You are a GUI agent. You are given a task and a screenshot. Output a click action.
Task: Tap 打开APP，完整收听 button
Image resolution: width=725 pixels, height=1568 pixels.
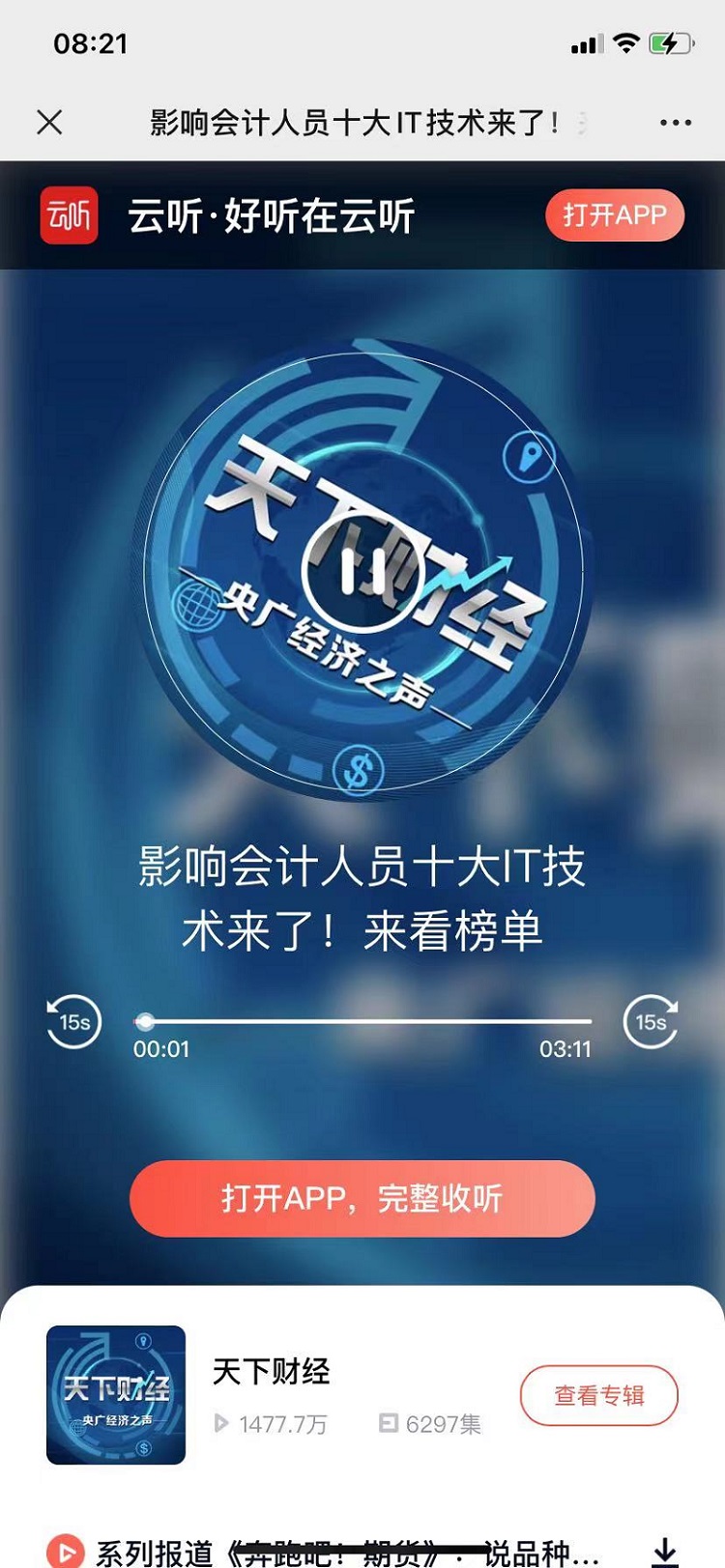[x=362, y=1198]
